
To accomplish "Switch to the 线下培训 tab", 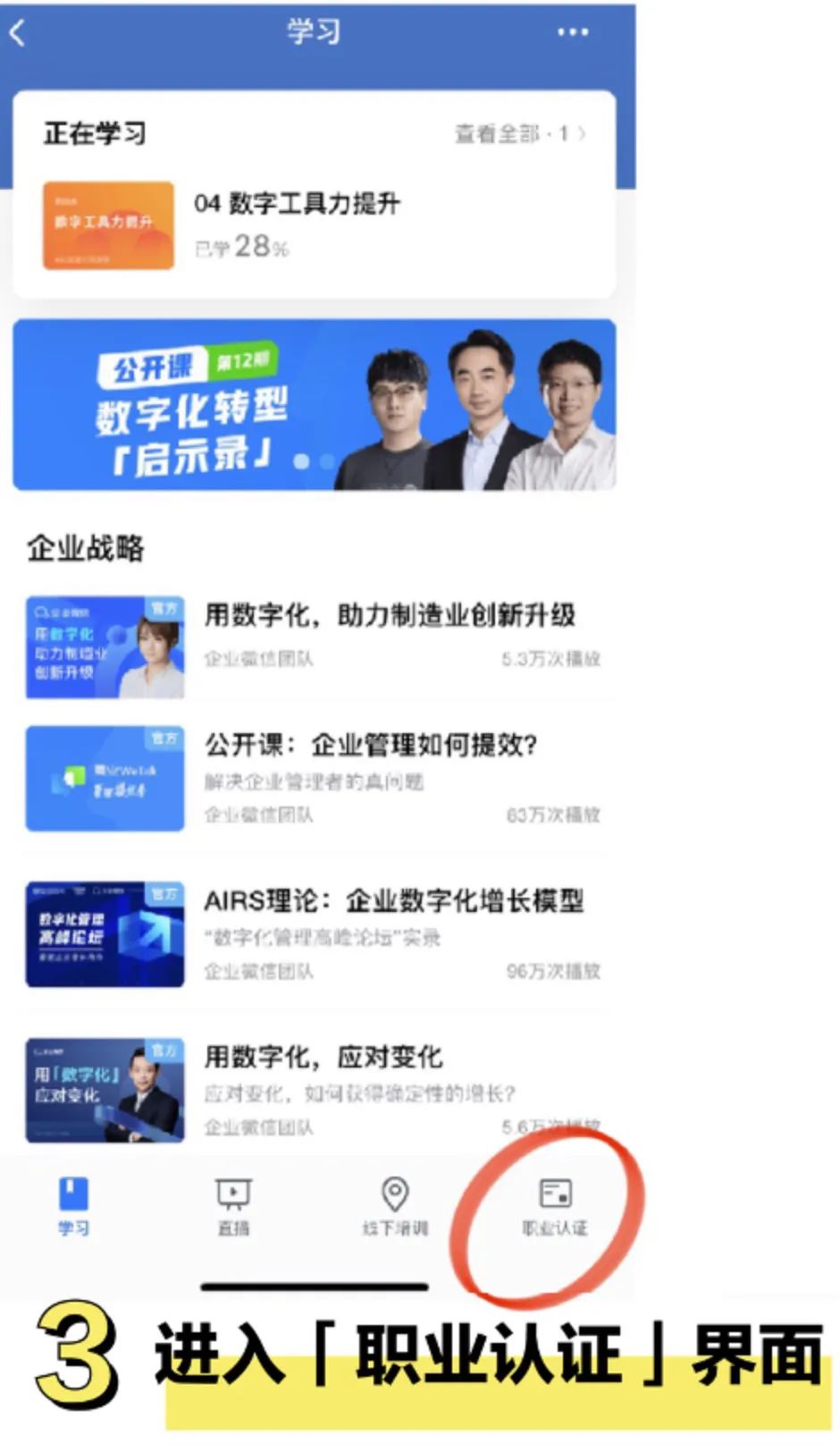I will pos(394,1206).
